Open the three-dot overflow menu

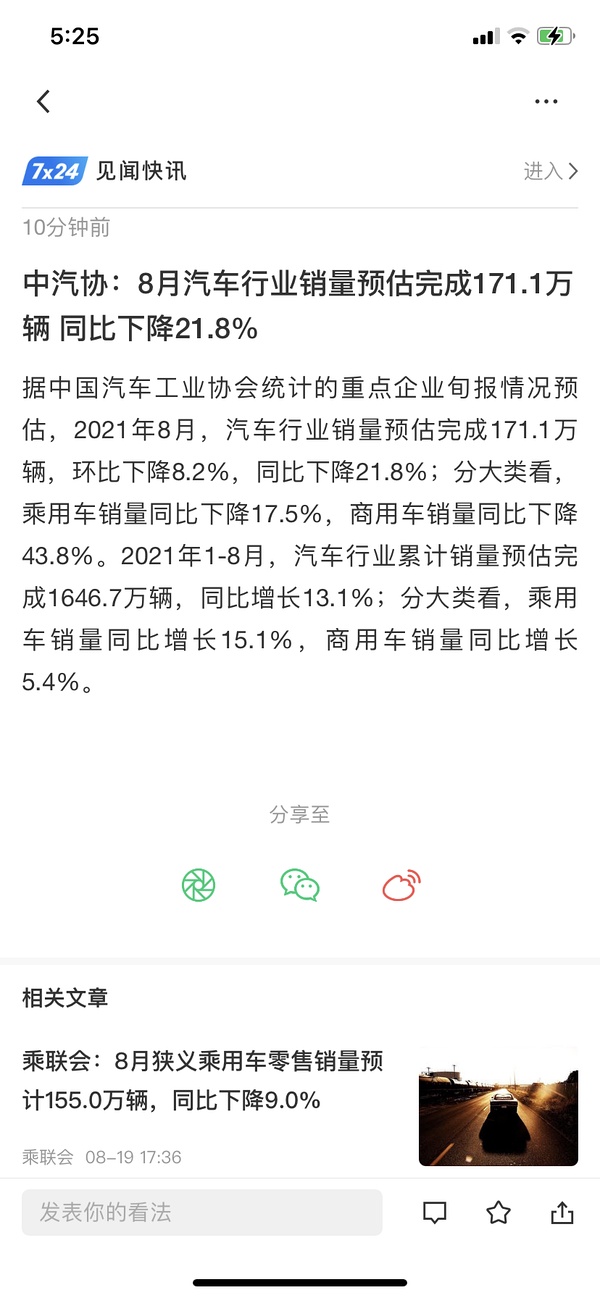[x=546, y=101]
